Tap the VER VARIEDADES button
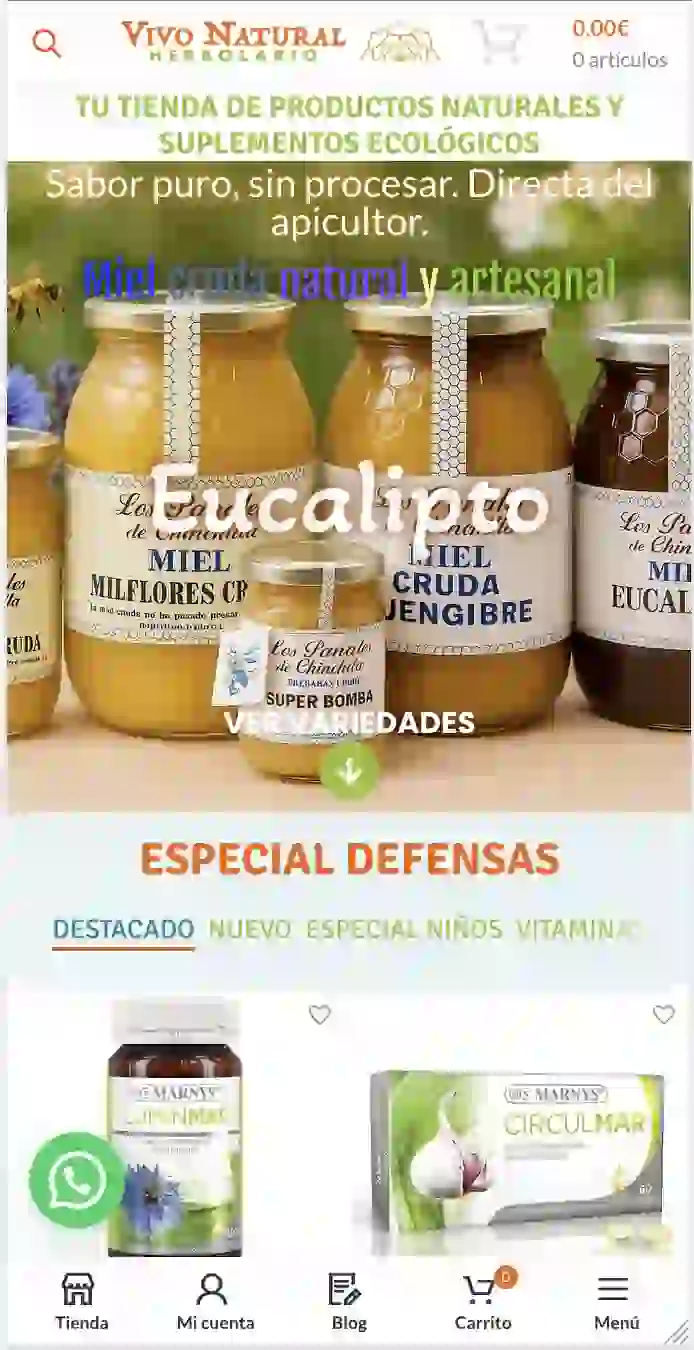 tap(349, 722)
